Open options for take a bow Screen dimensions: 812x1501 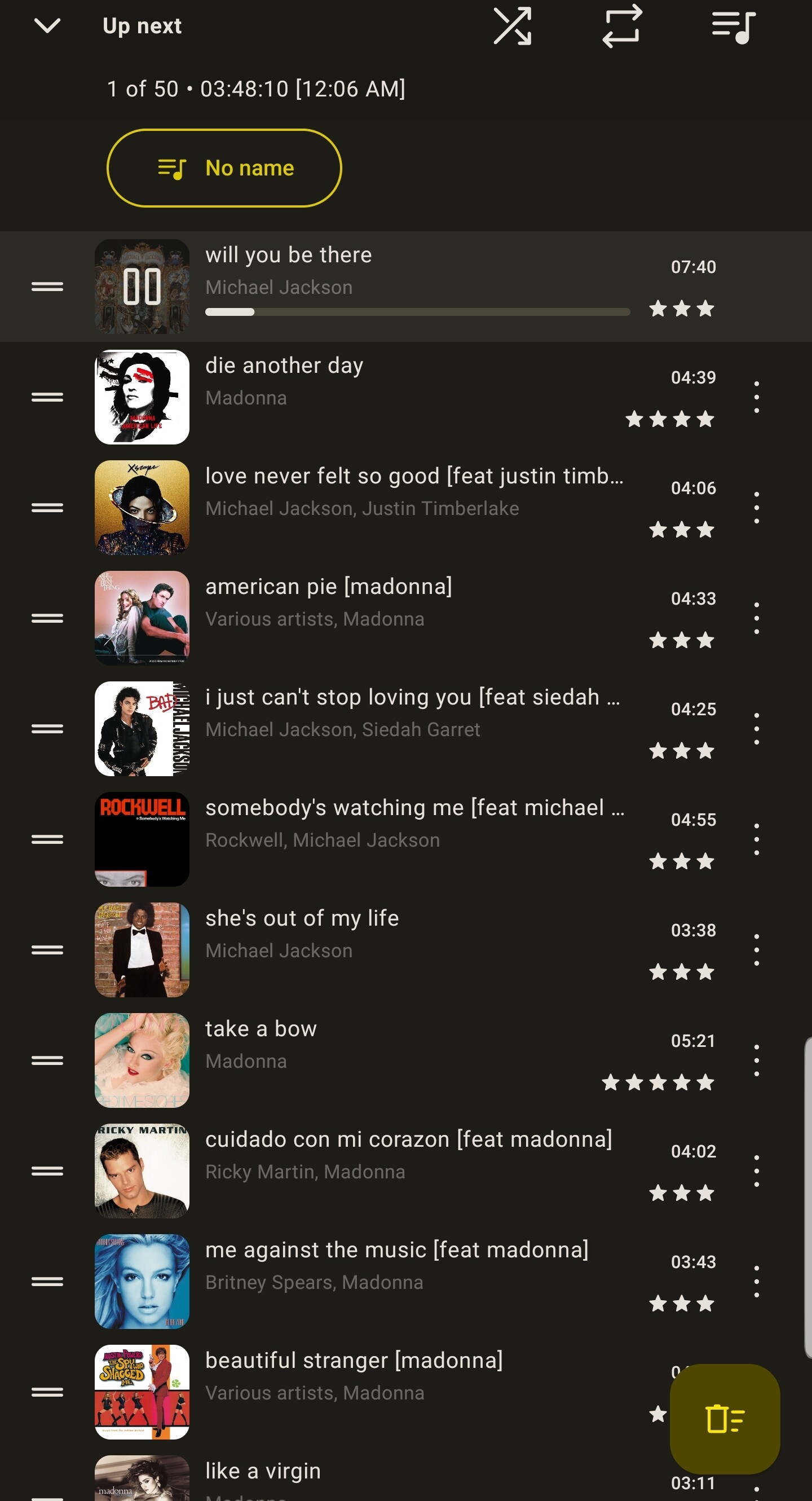pos(756,1060)
